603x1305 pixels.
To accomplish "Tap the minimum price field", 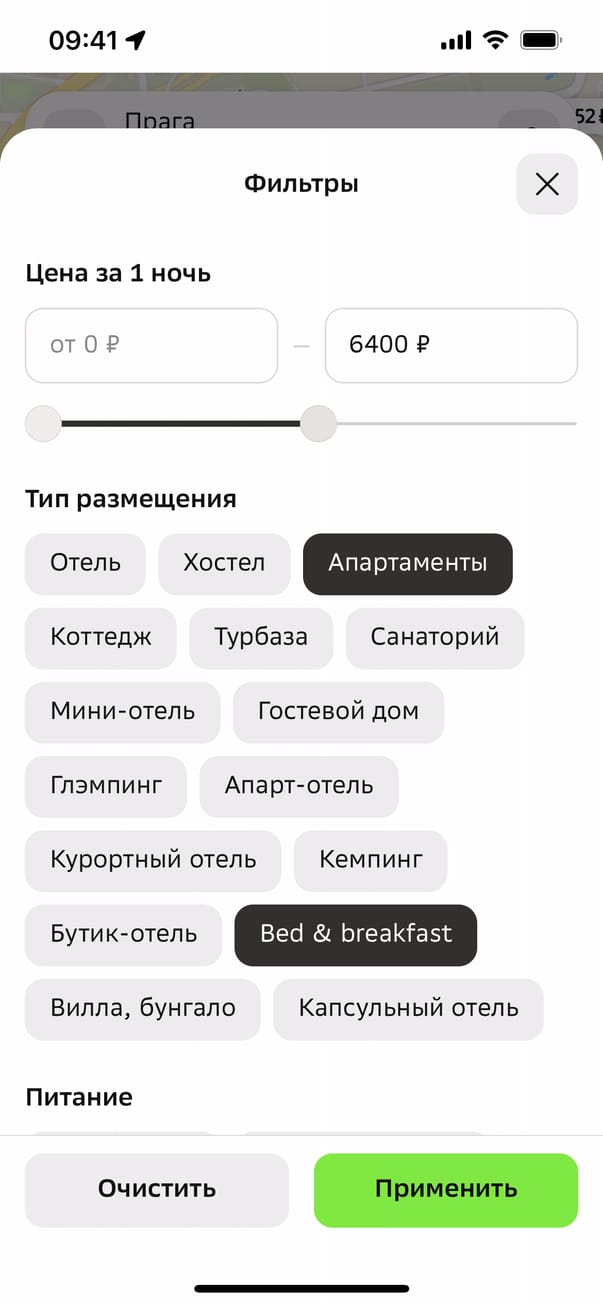I will coord(151,345).
